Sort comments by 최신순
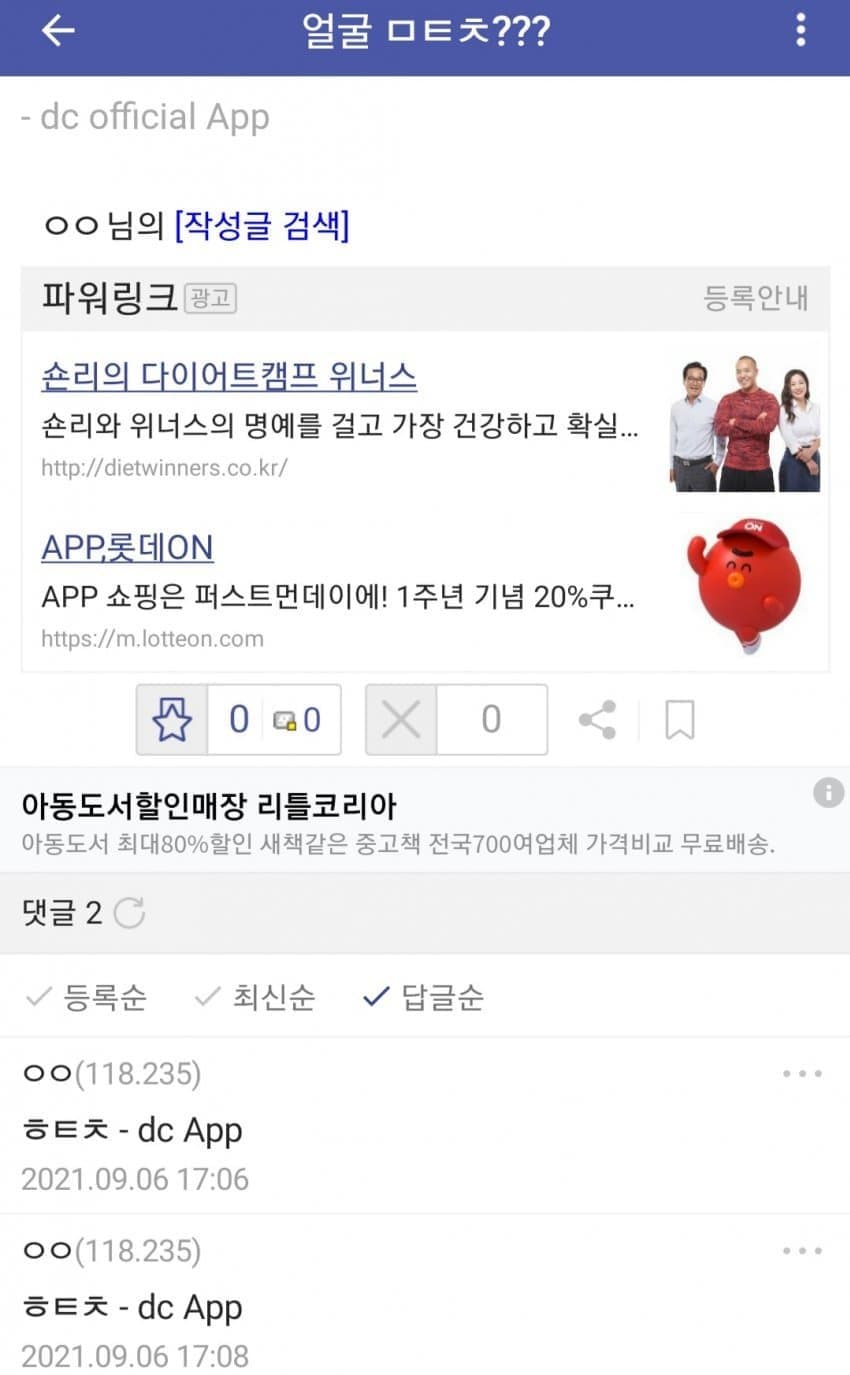The width and height of the screenshot is (850, 1375). tap(256, 997)
